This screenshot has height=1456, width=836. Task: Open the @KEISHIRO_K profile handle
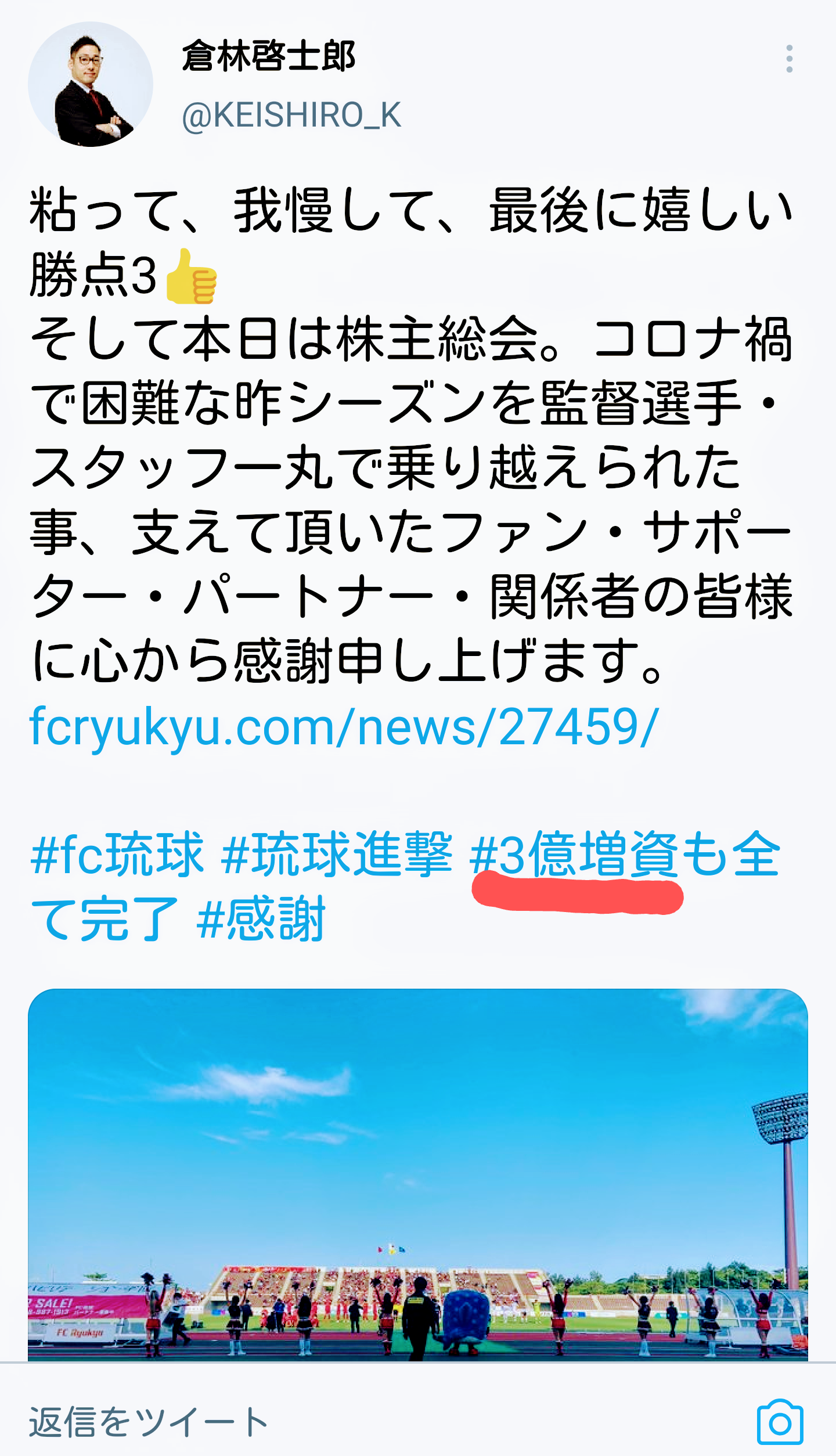291,115
